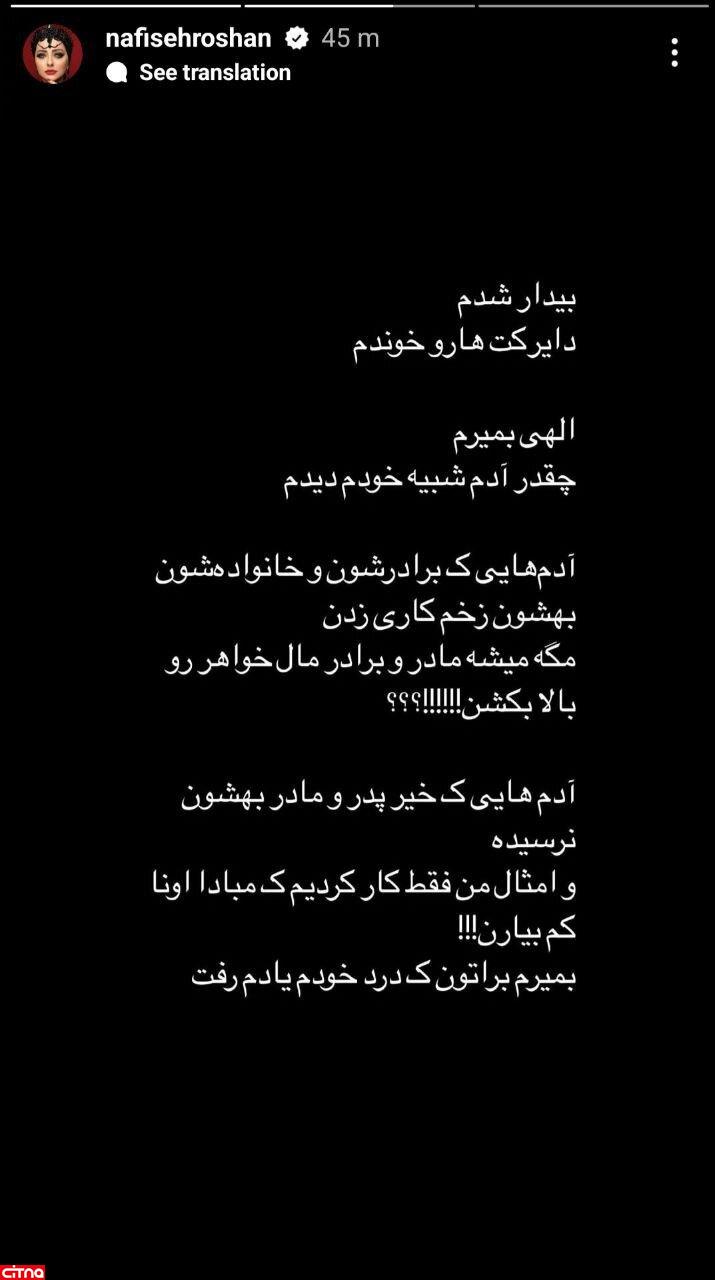Tap the nafisehroshan username
The image size is (715, 1280).
(188, 38)
